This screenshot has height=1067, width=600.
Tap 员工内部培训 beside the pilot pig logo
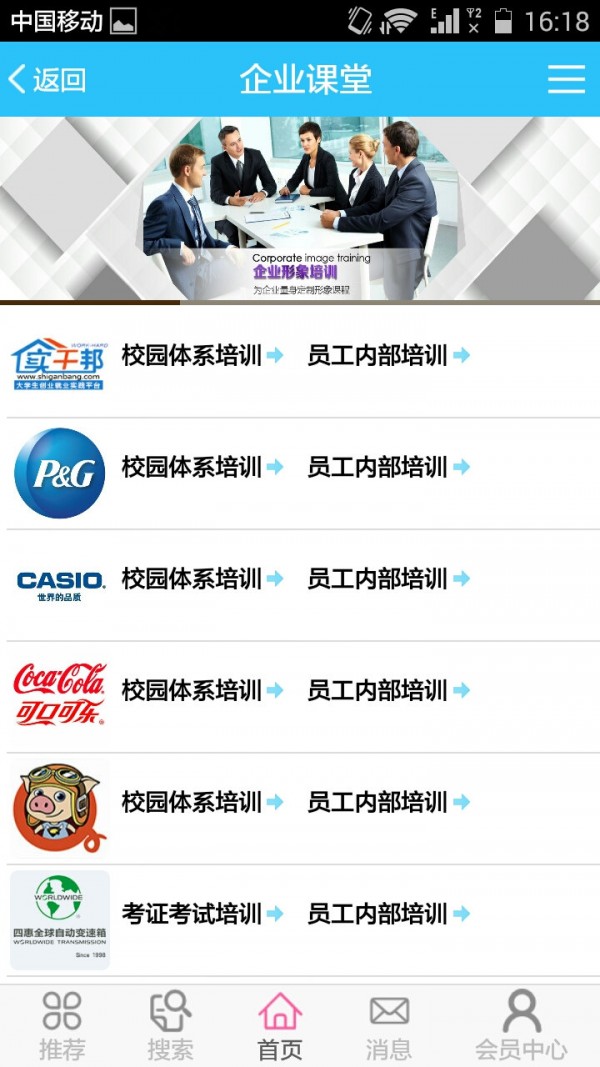click(388, 803)
